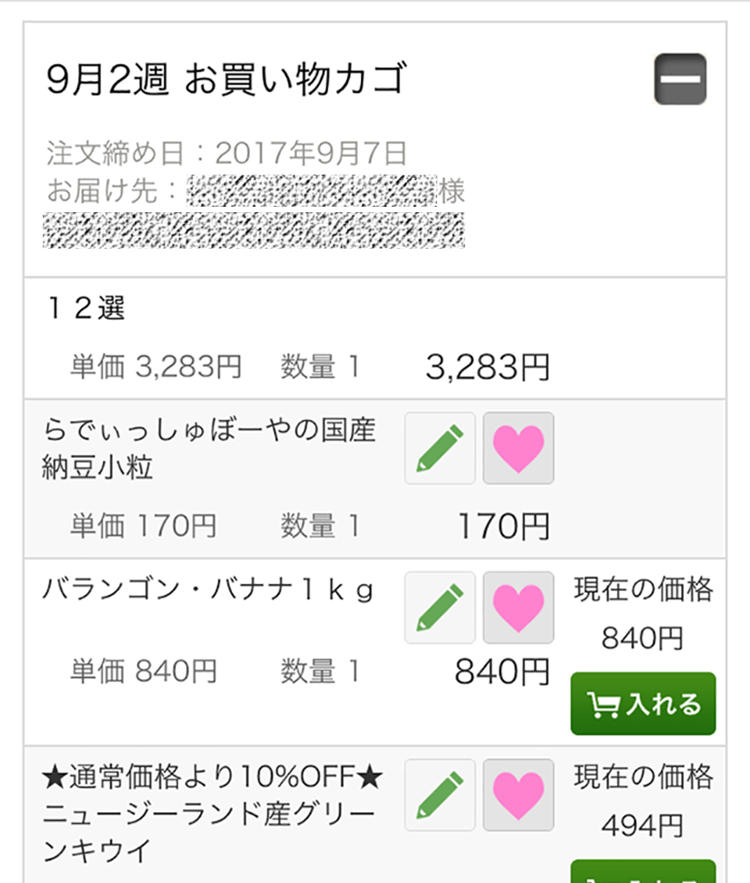The width and height of the screenshot is (750, 883).
Task: Toggle the heart favorite for グリーンキウイ
Action: click(x=518, y=796)
